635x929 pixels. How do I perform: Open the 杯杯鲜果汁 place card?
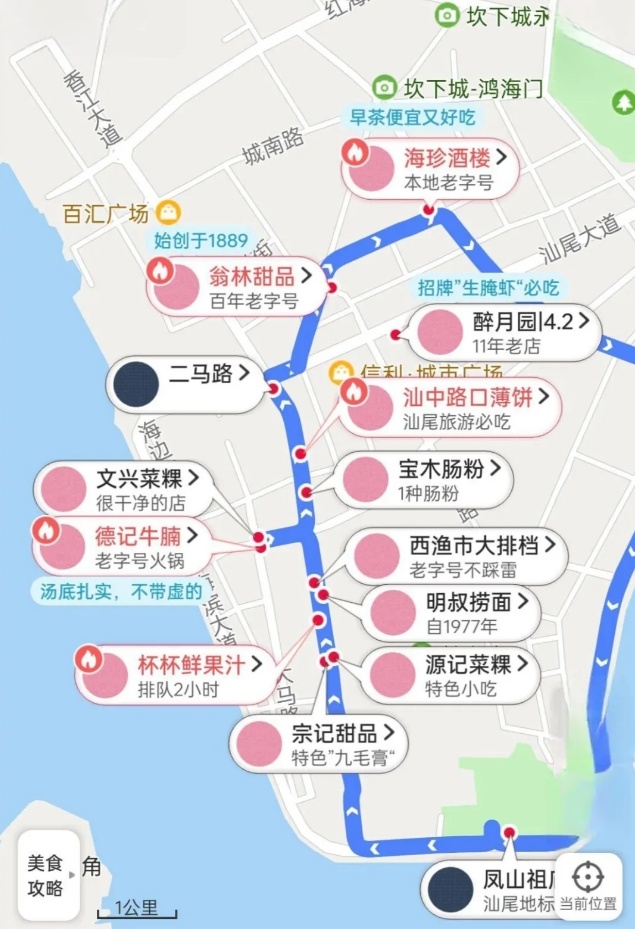176,675
